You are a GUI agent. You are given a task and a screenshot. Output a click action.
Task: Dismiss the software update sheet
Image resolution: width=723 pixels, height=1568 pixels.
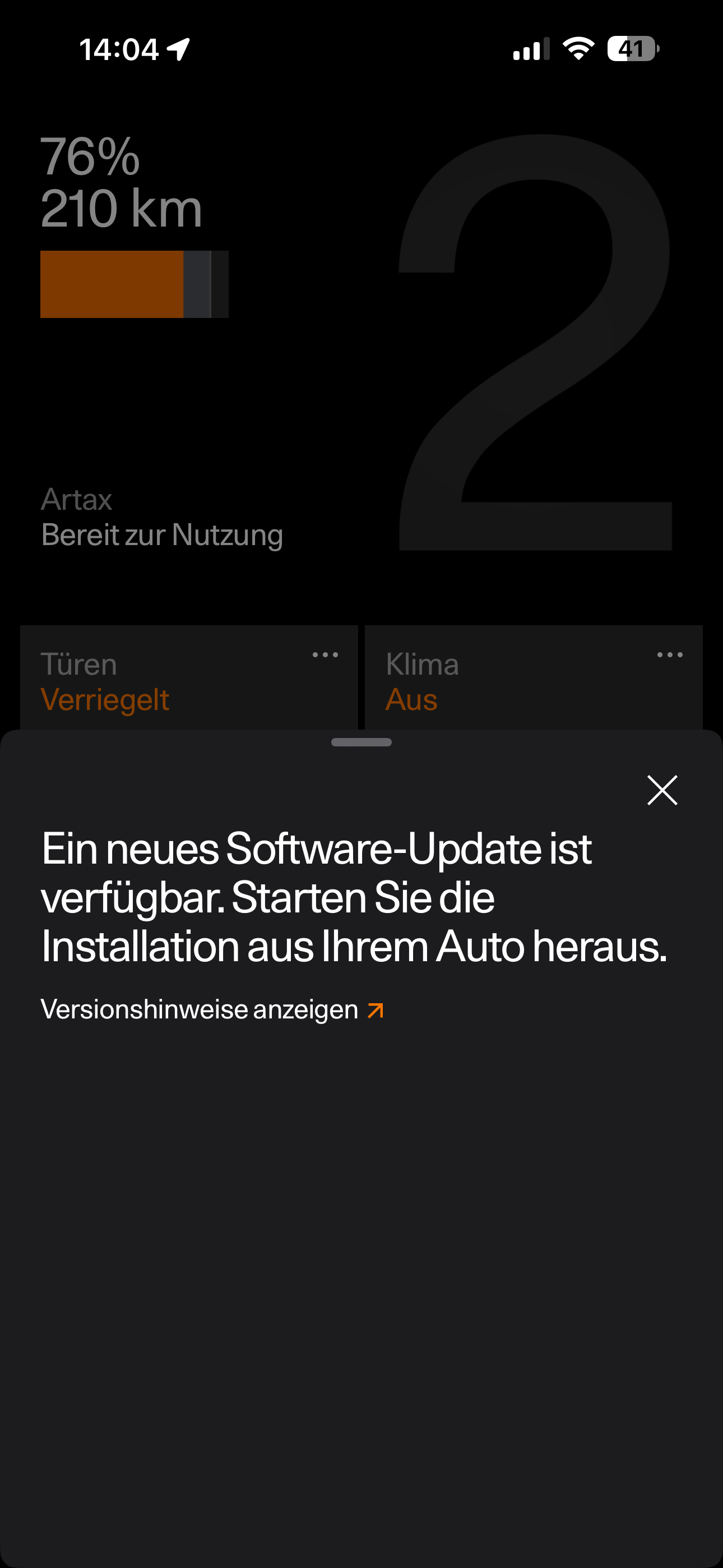click(662, 790)
